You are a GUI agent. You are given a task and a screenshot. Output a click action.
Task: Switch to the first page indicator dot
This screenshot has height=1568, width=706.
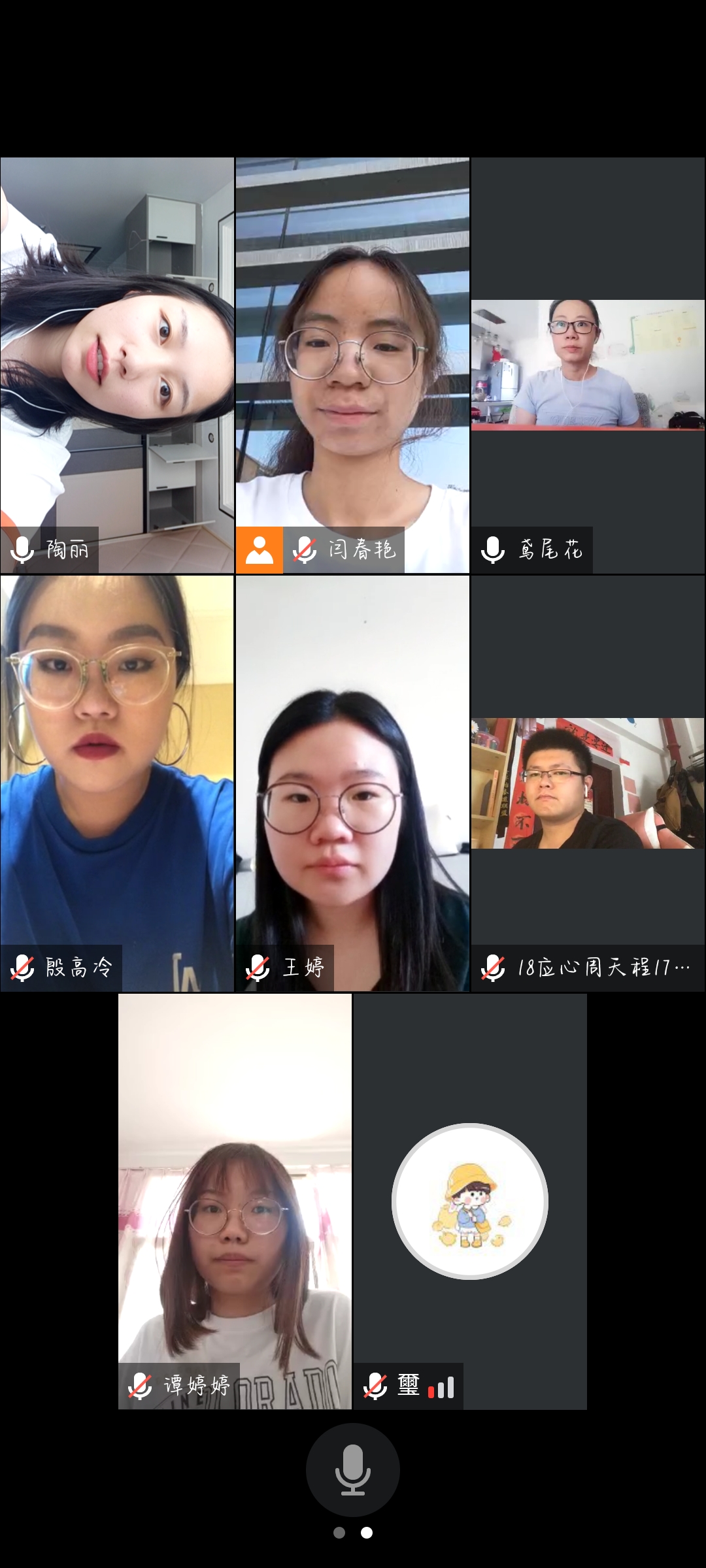click(339, 1533)
